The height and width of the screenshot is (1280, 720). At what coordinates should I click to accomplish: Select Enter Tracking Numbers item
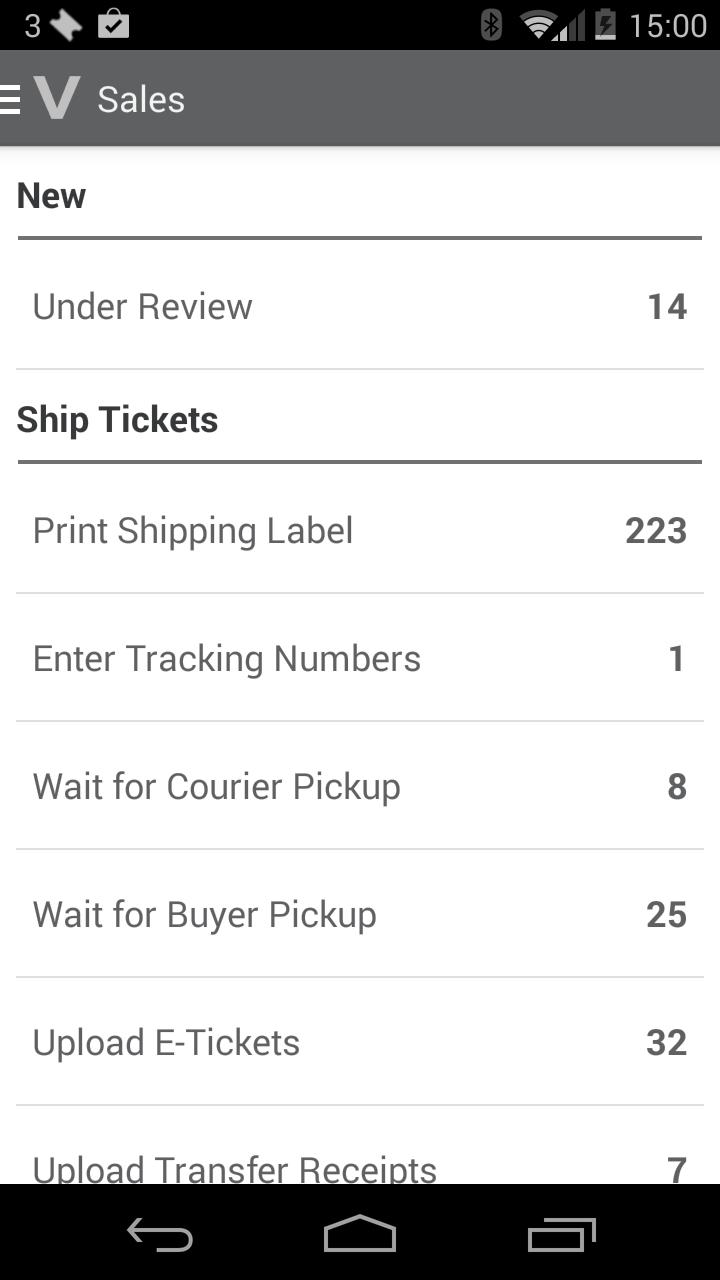tap(360, 657)
